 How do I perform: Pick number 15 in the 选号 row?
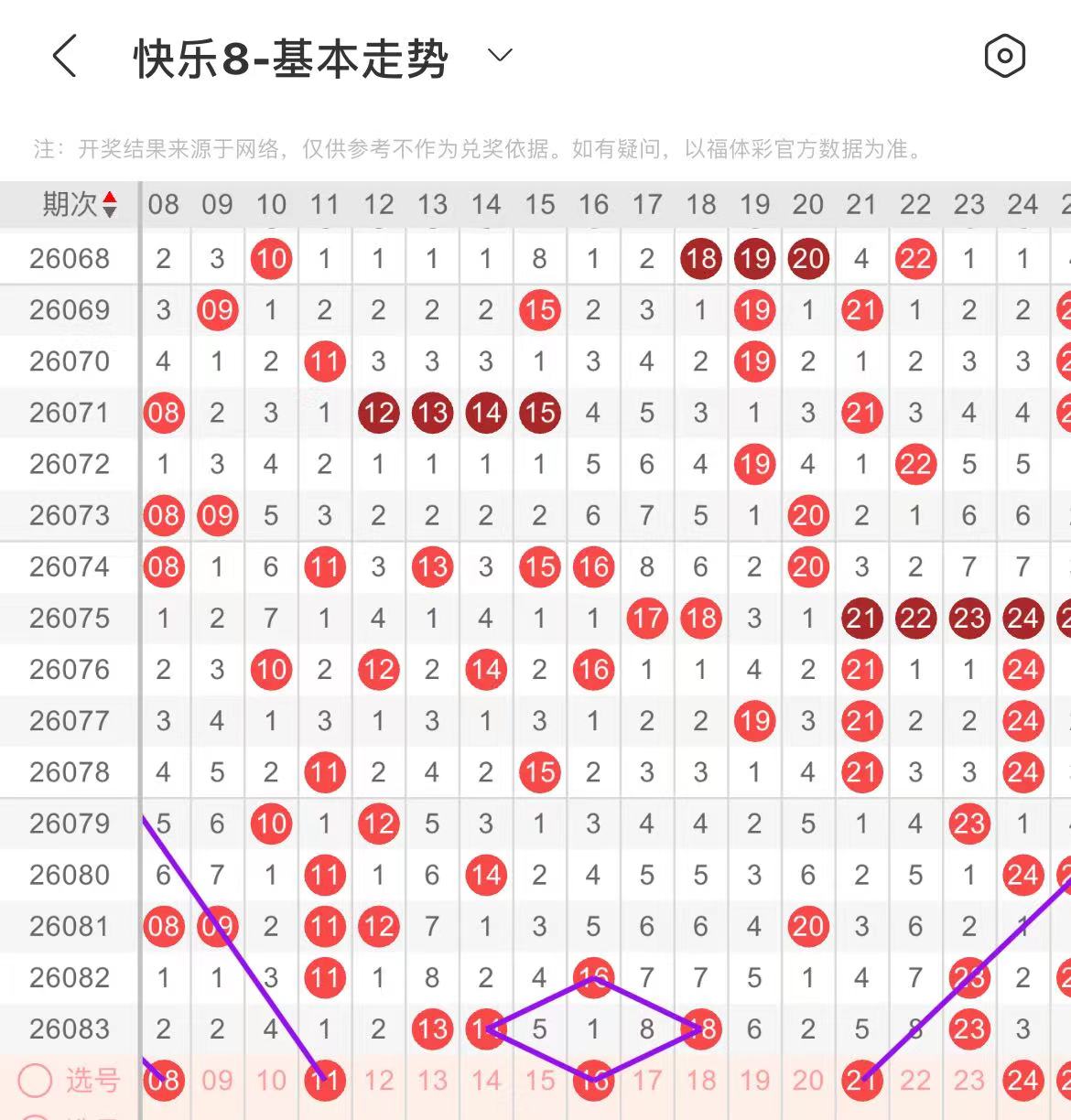(x=539, y=1081)
